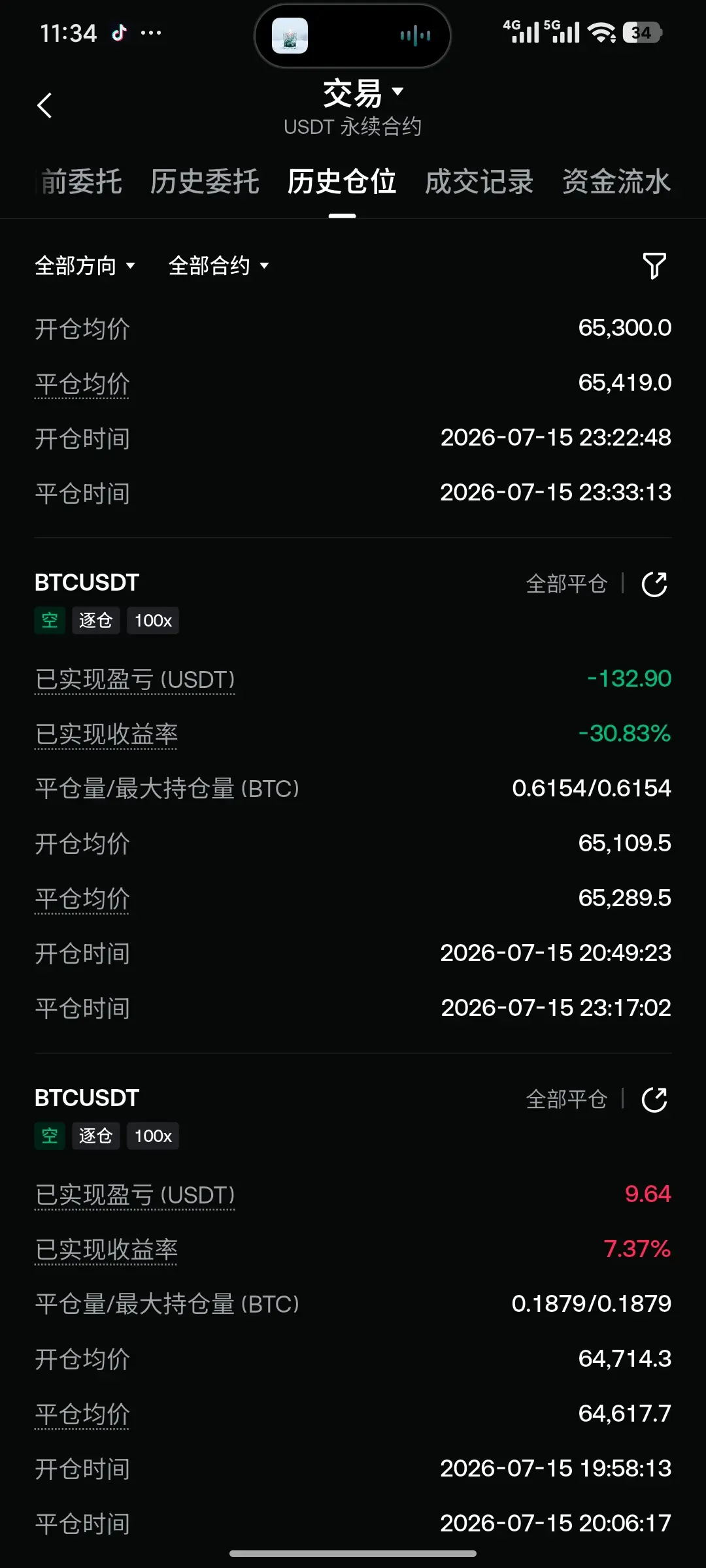The image size is (706, 1568).
Task: Open the funnel filter icon
Action: [654, 266]
